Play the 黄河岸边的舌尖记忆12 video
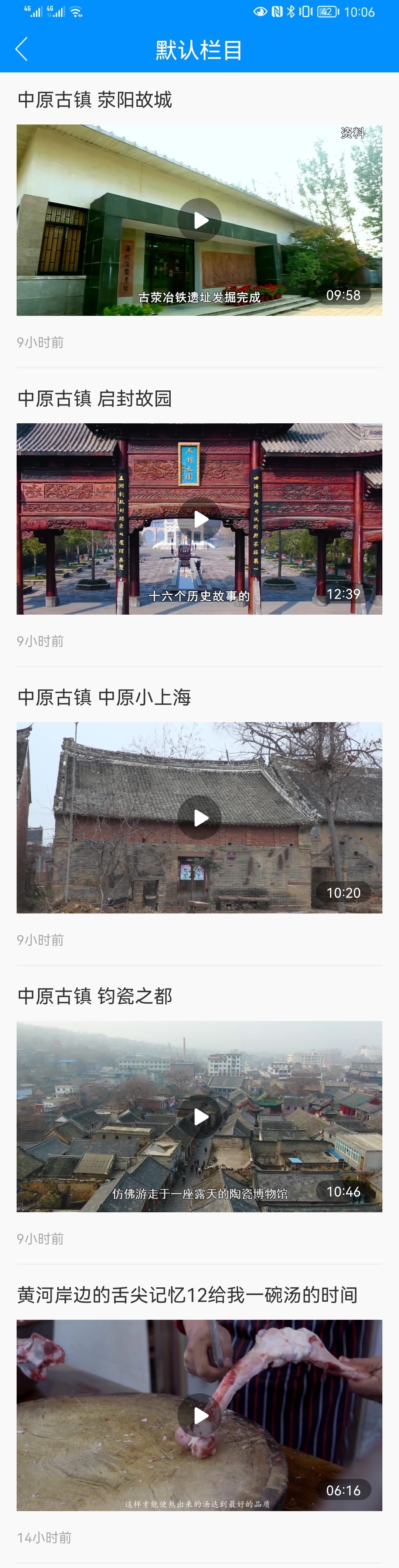 (x=199, y=1416)
